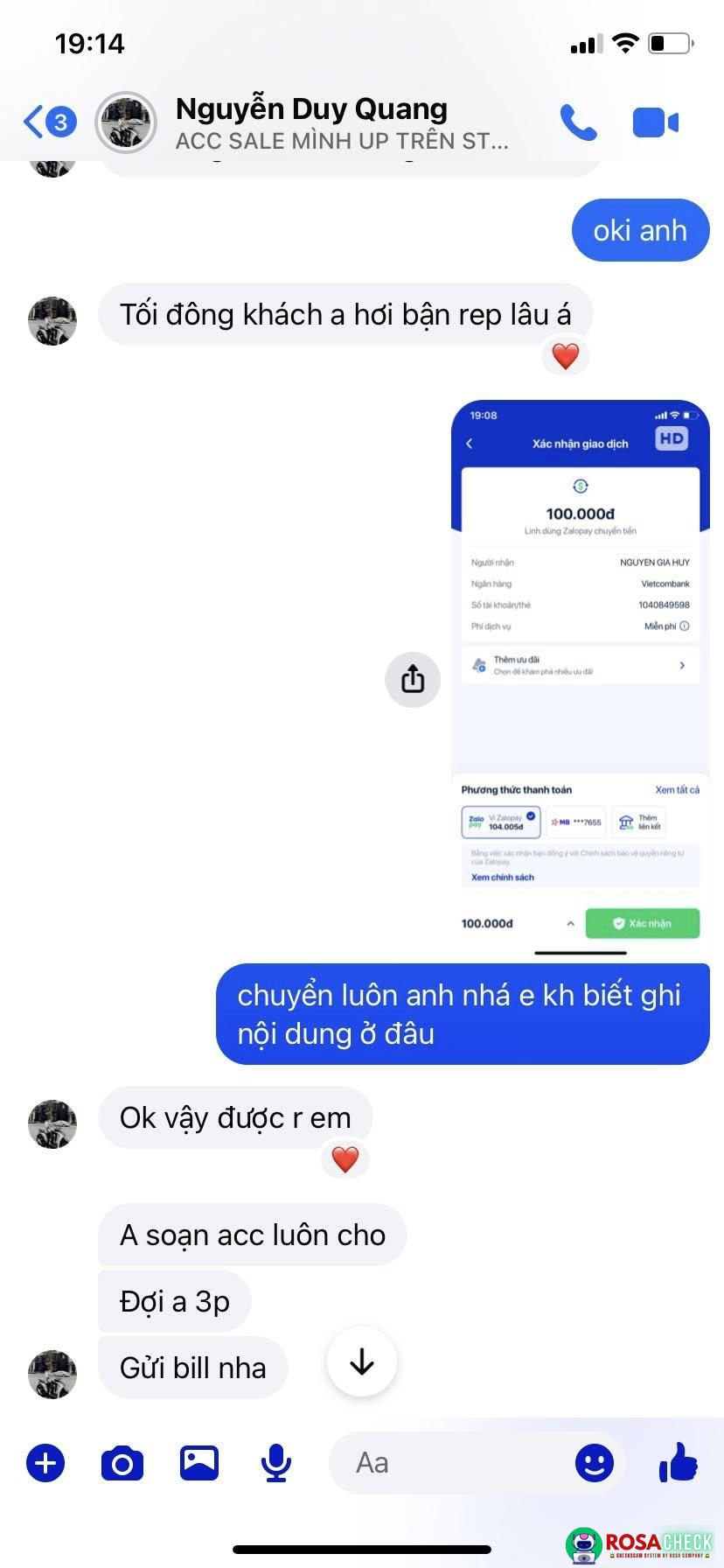Screen dimensions: 724x1568
Task: Jump to the latest message arrow
Action: pos(361,1362)
